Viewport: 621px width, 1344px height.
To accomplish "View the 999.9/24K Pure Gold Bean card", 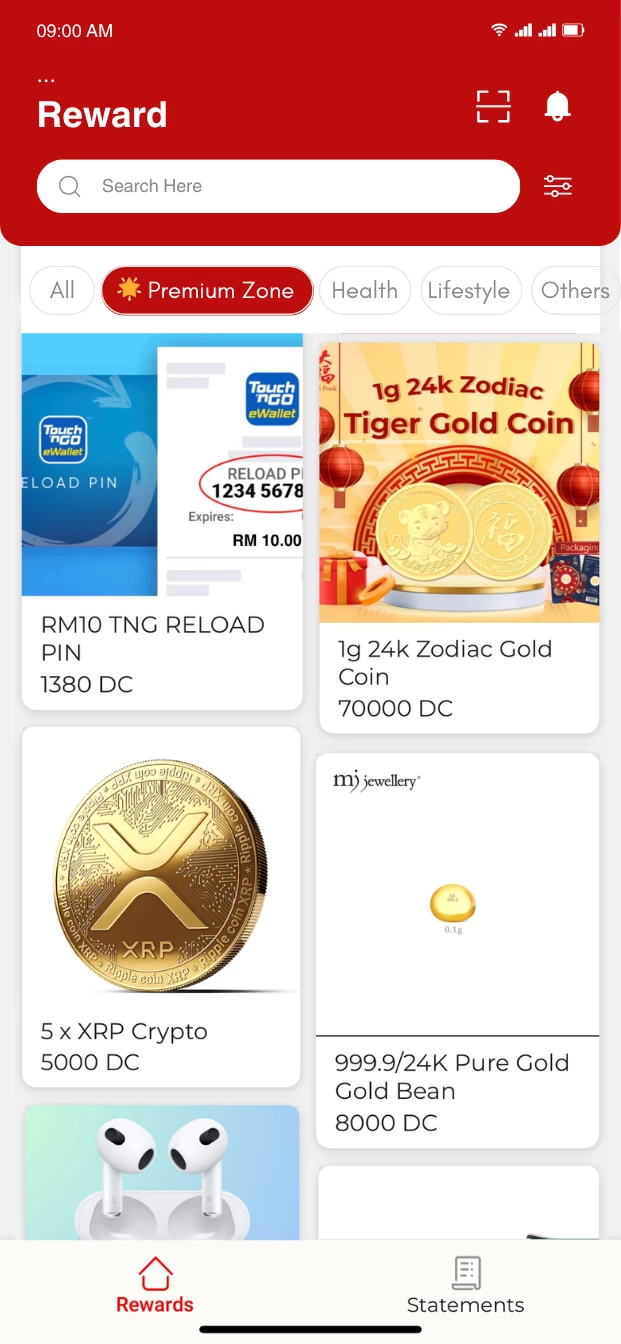I will coord(458,950).
